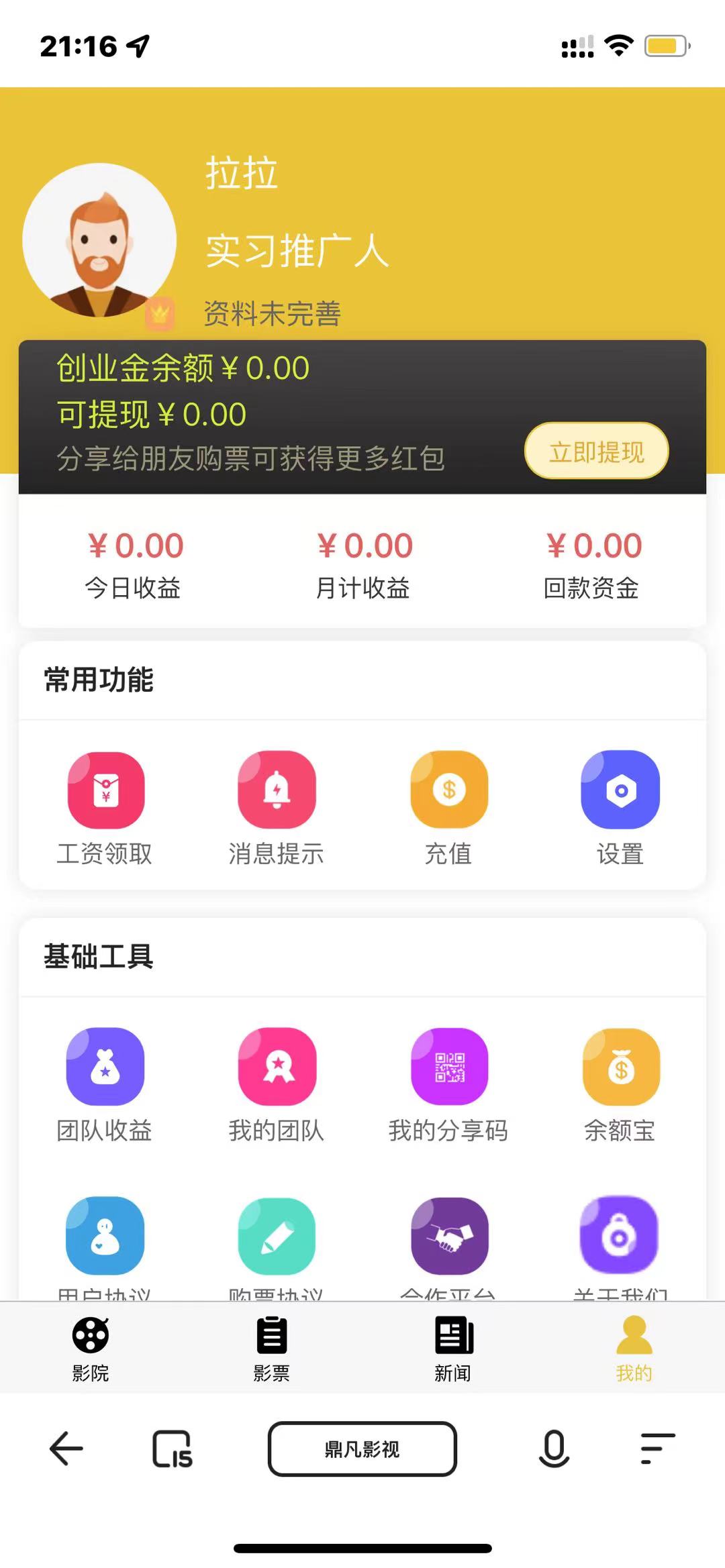
Task: Activate the microphone voice input
Action: pos(554,1449)
